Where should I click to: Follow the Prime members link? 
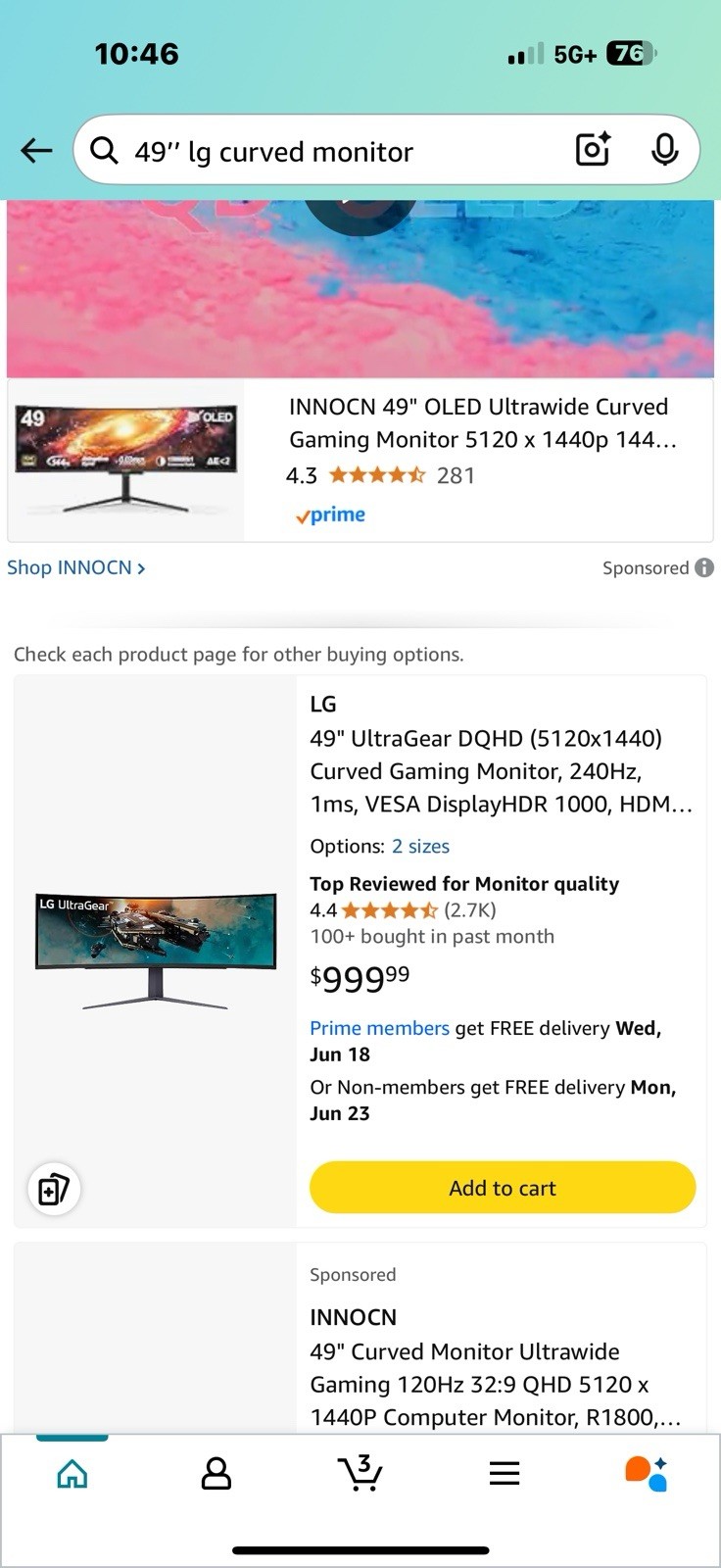click(x=379, y=1028)
